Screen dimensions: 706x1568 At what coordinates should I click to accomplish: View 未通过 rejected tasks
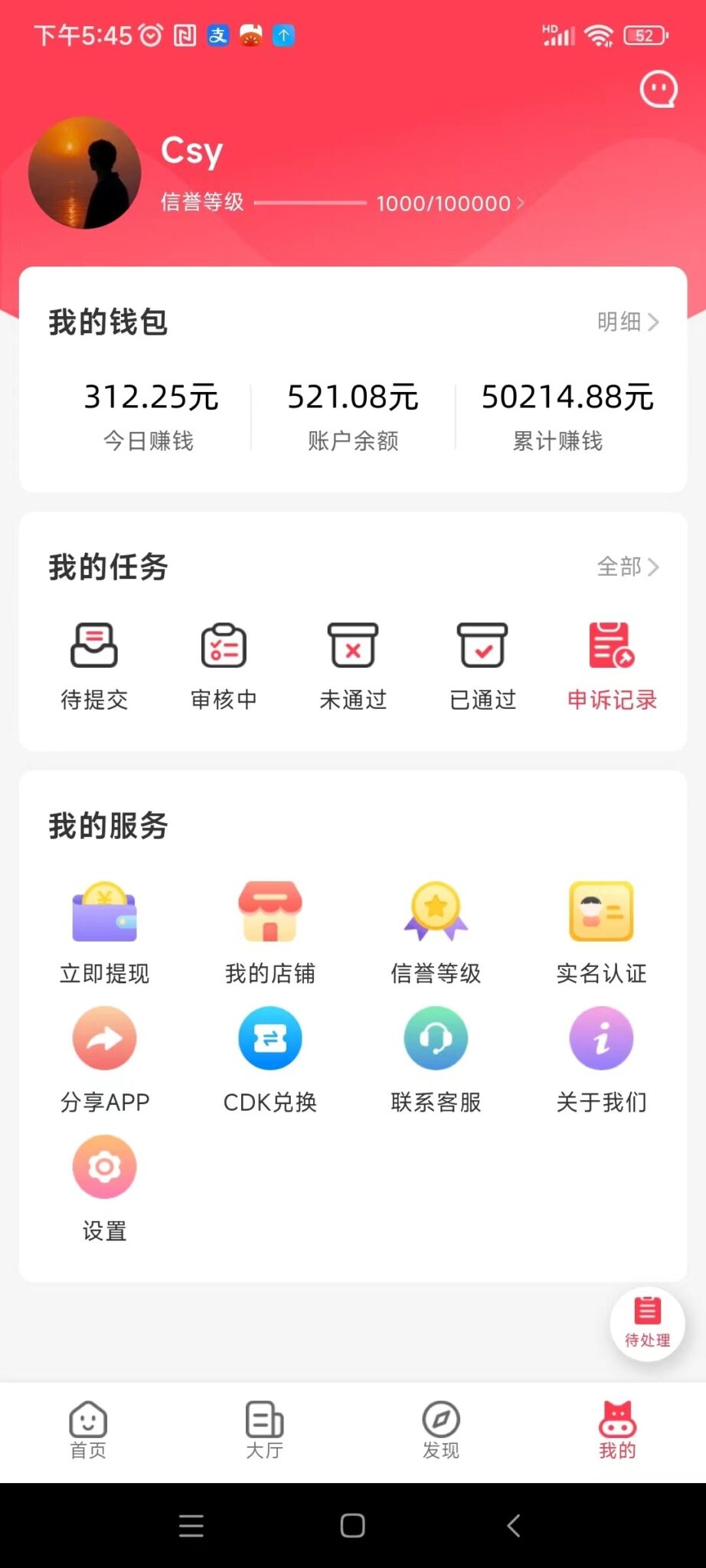(x=352, y=665)
